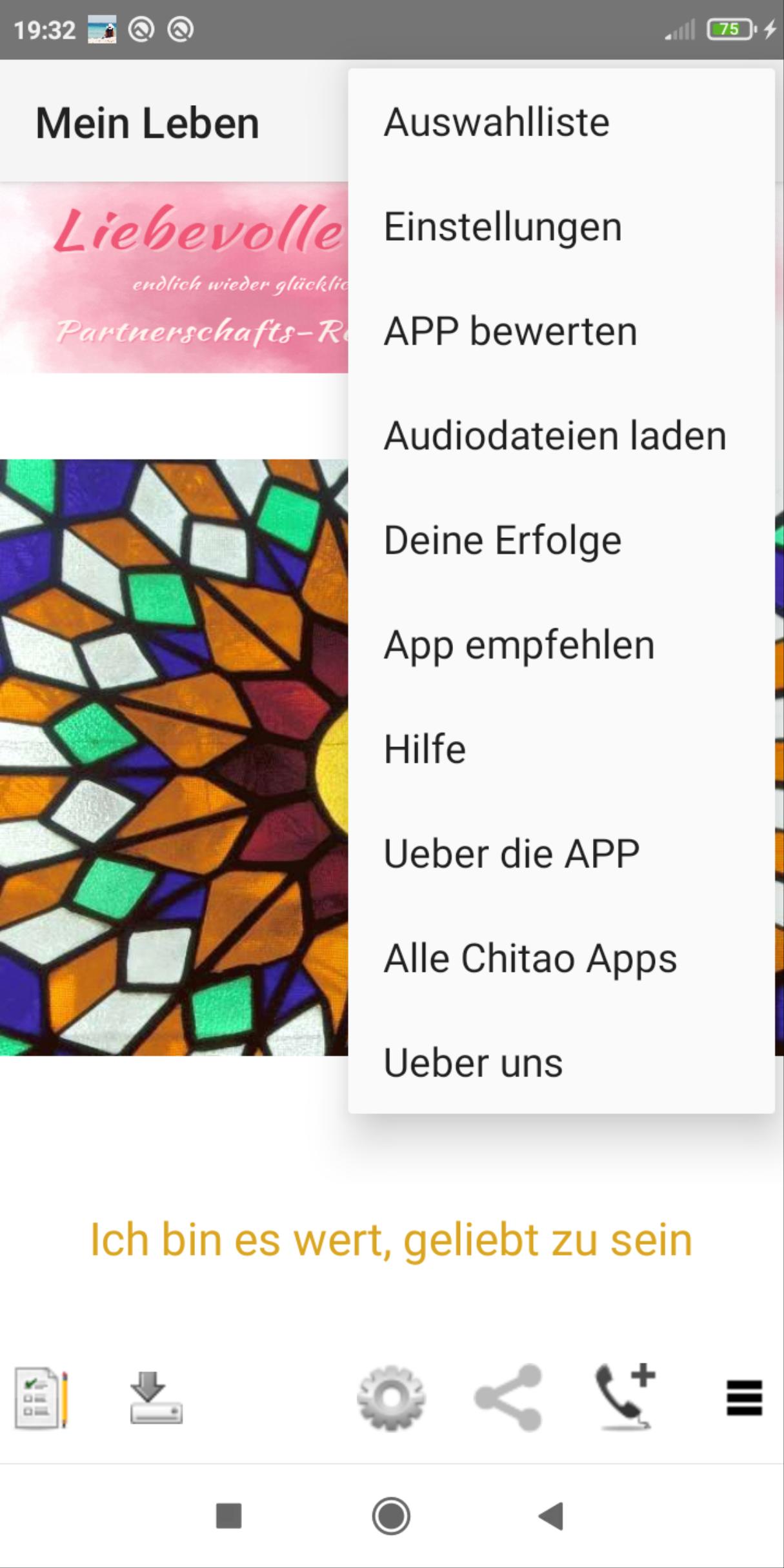
Task: Open Hilfe menu entry
Action: pyautogui.click(x=560, y=749)
